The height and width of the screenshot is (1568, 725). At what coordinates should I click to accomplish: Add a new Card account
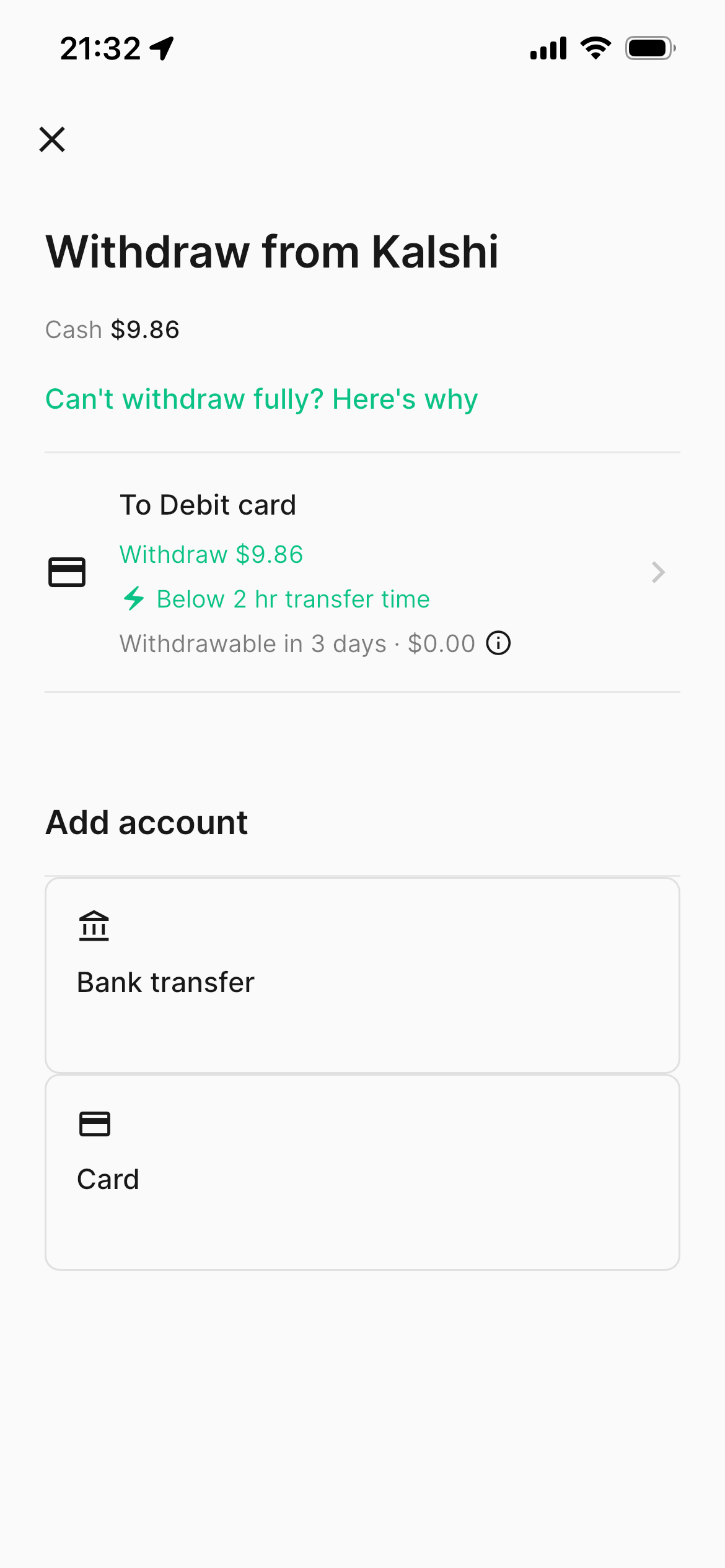pos(362,1172)
